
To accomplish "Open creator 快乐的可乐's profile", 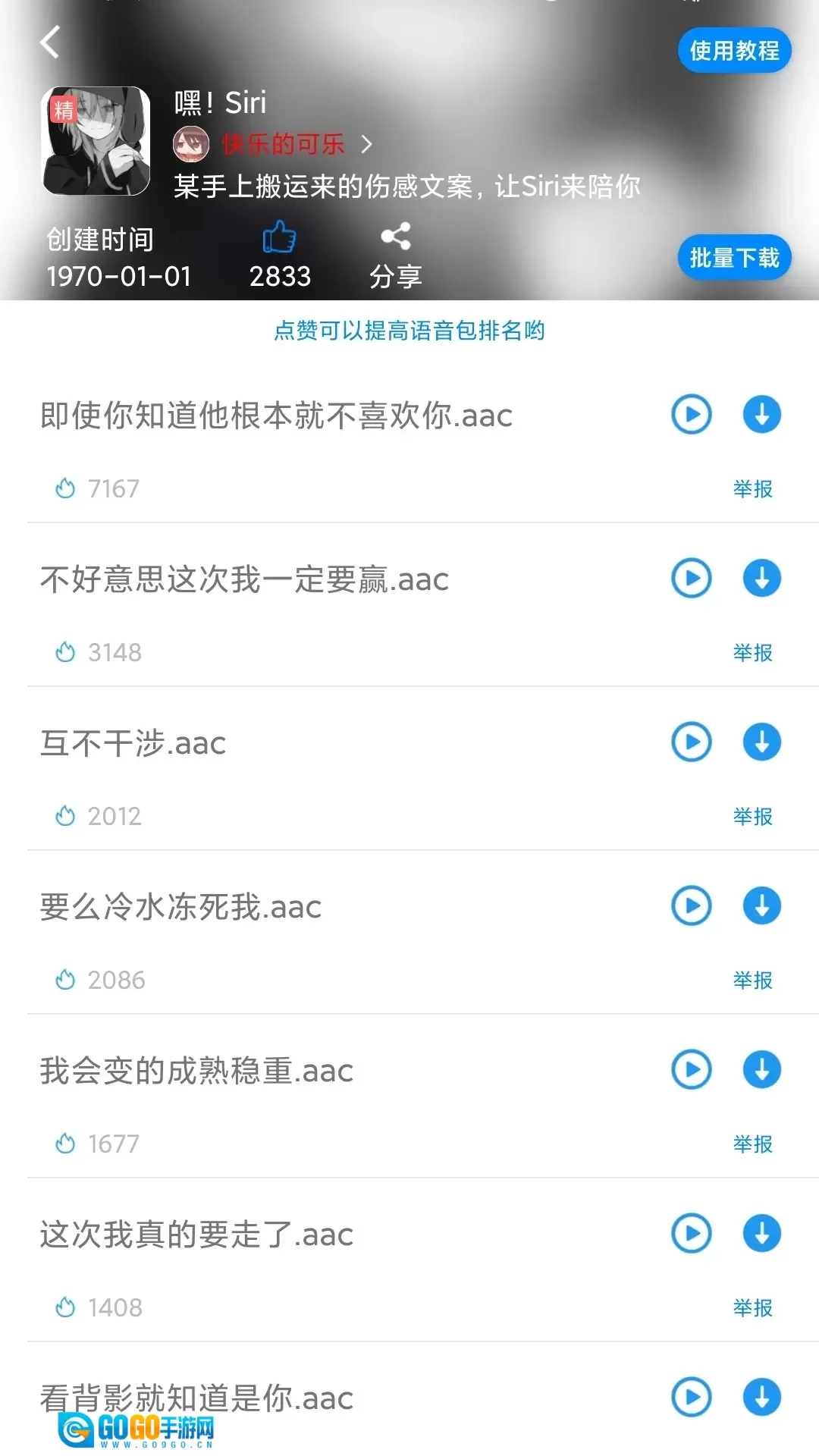I will (x=282, y=144).
